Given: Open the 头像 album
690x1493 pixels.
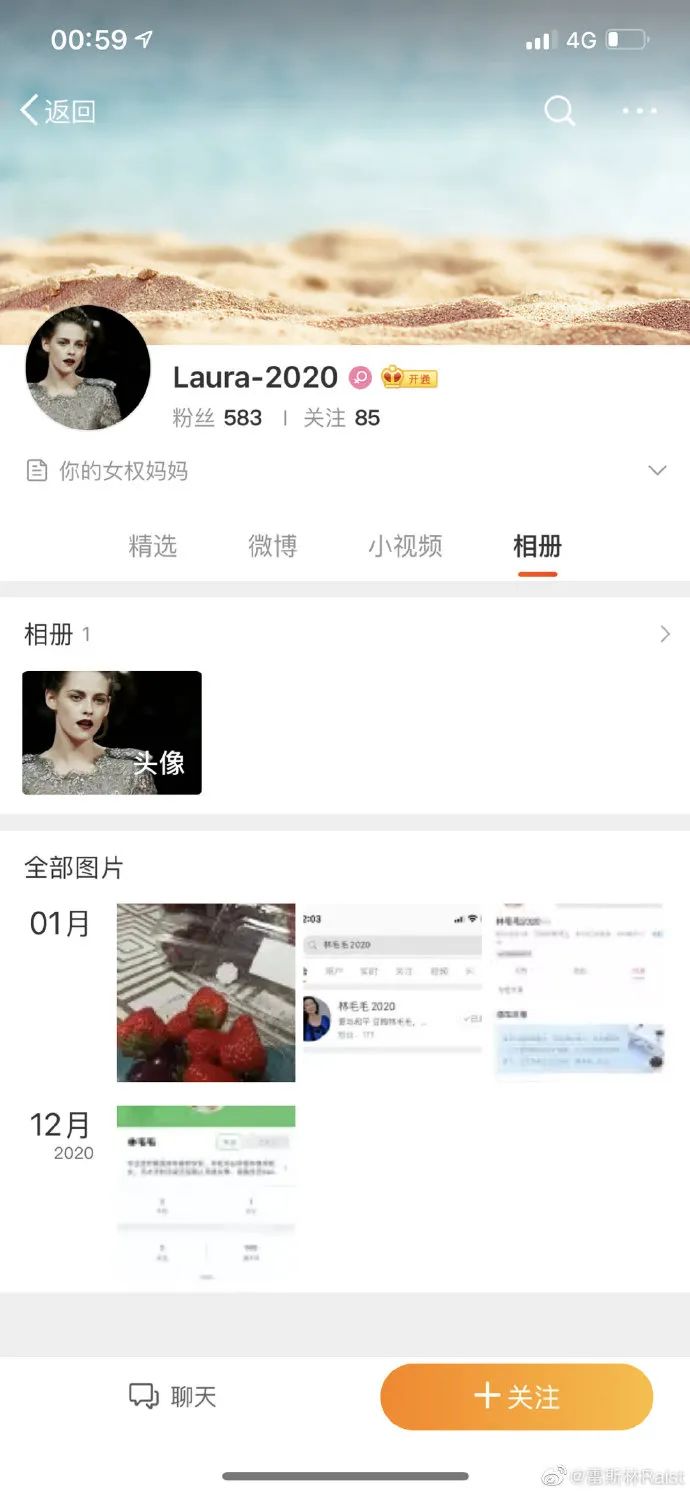Looking at the screenshot, I should [112, 733].
